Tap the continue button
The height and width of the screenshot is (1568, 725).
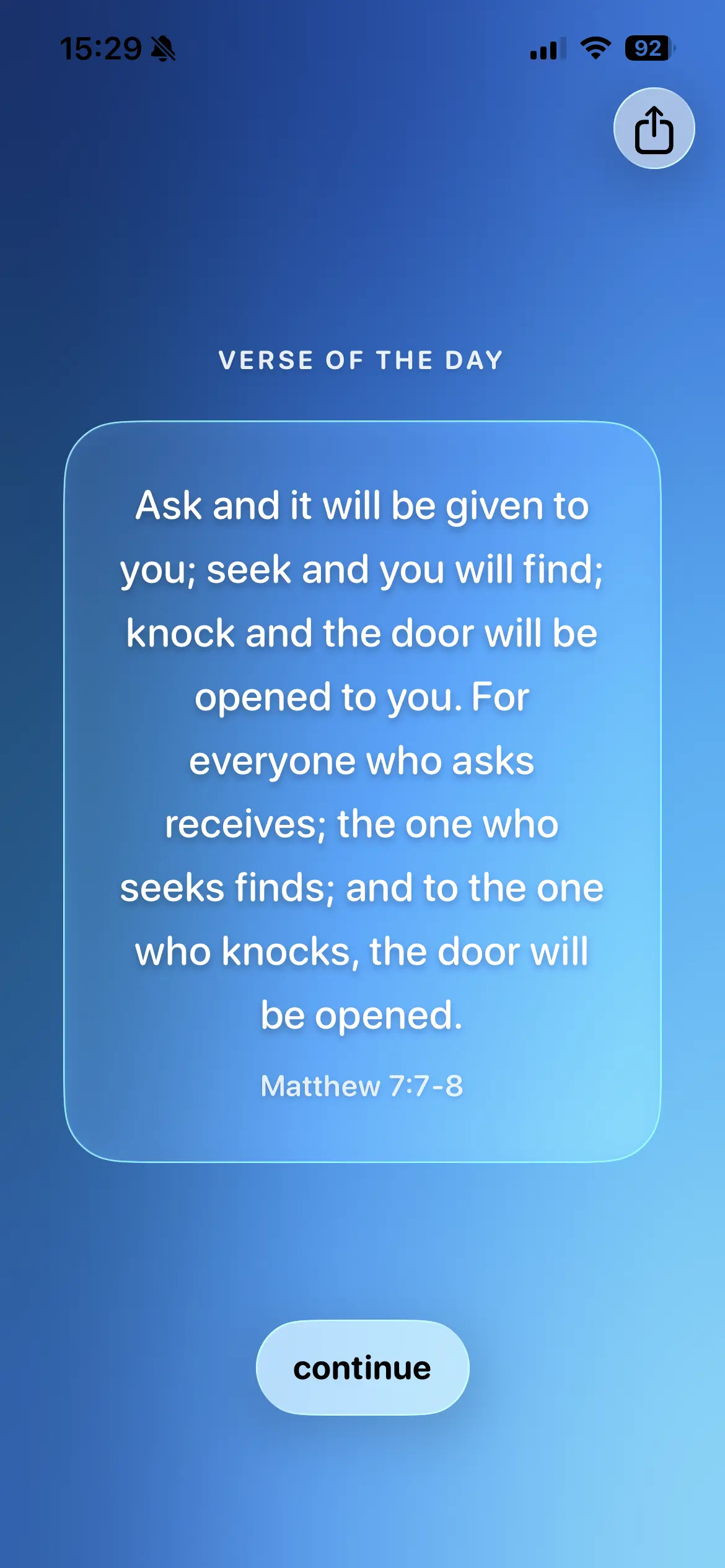point(362,1368)
